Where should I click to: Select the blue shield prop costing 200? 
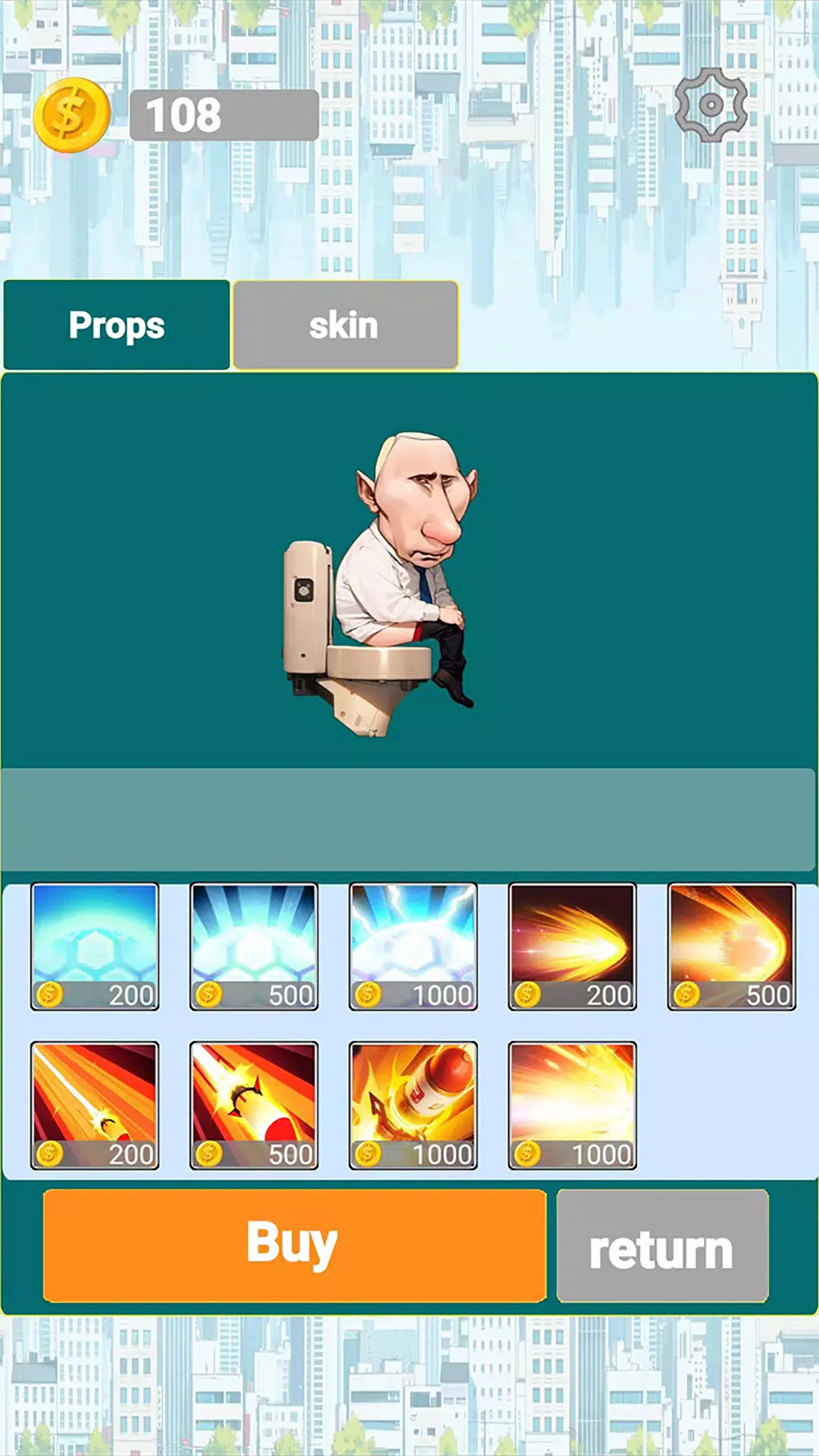(x=95, y=946)
